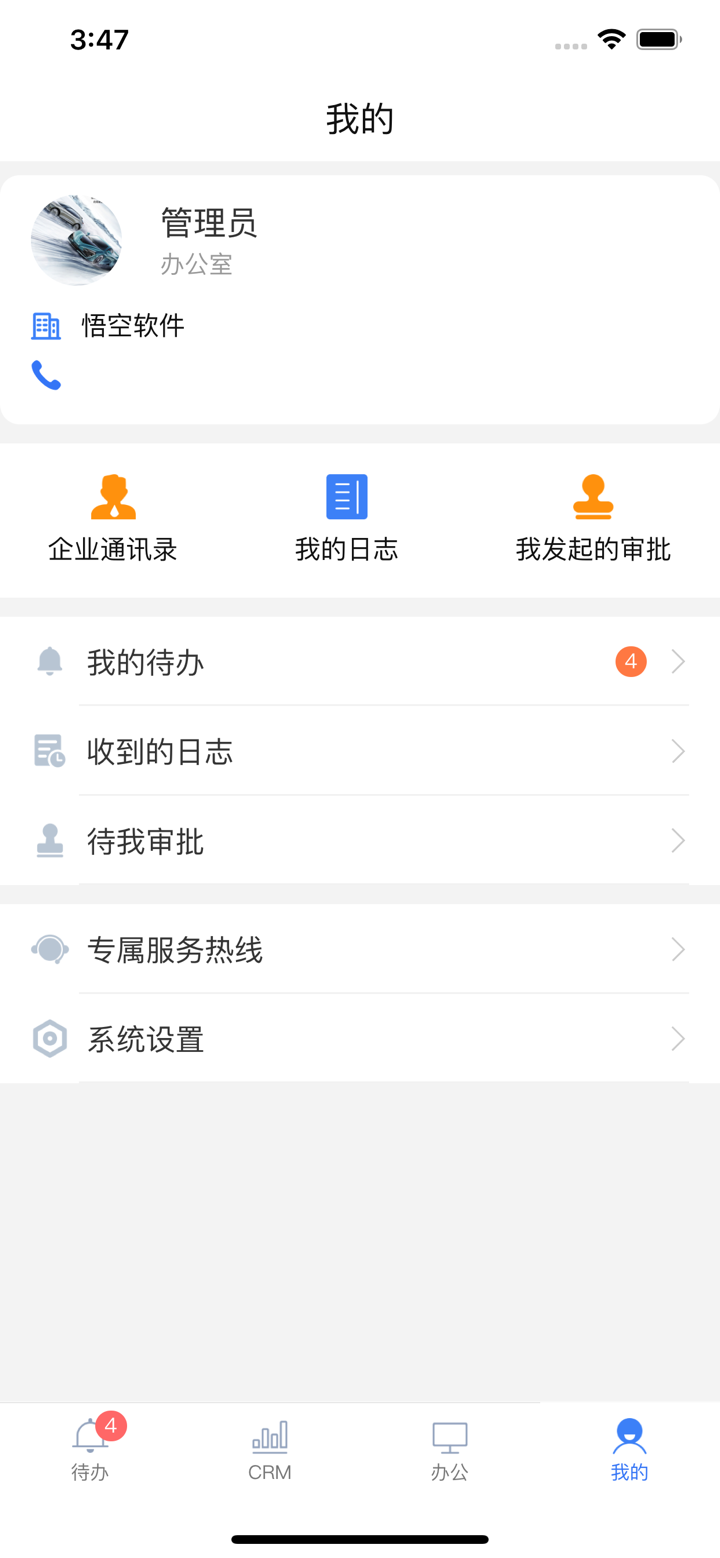The width and height of the screenshot is (720, 1558).
Task: Tap the 管理员 profile avatar photo
Action: click(76, 240)
